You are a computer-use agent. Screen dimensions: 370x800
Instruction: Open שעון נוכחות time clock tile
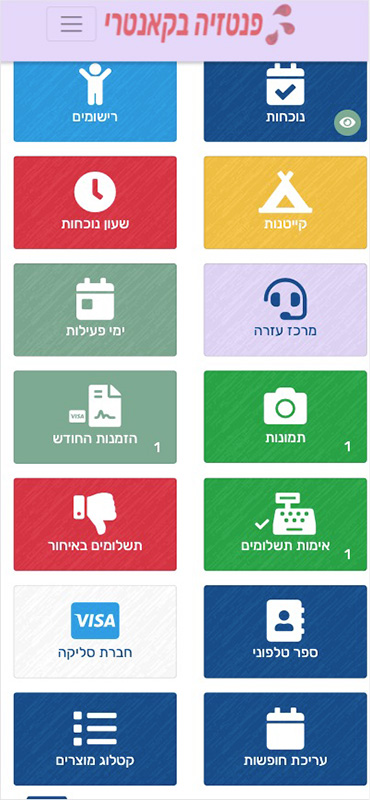click(95, 203)
